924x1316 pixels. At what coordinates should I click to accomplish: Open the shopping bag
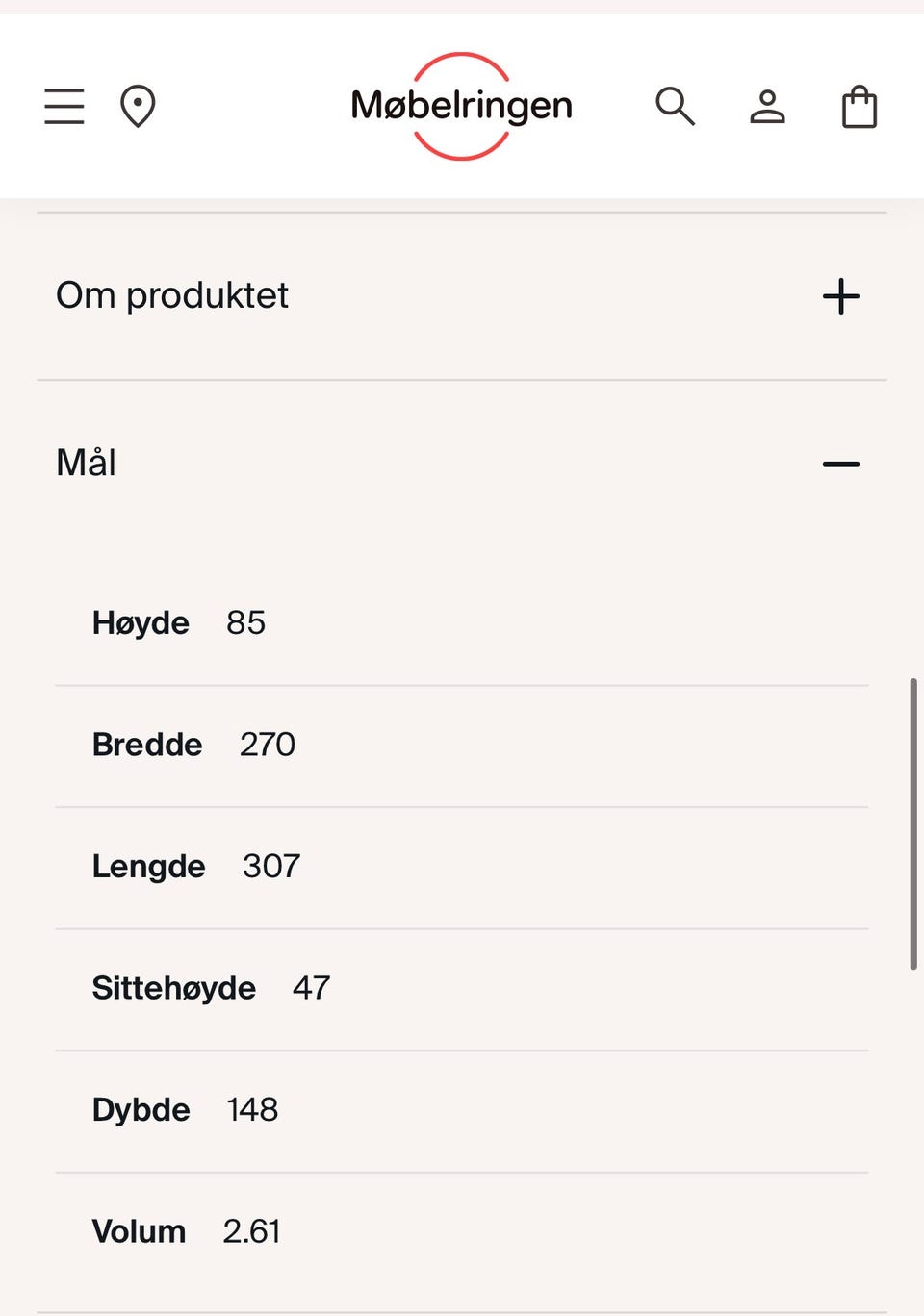point(859,106)
